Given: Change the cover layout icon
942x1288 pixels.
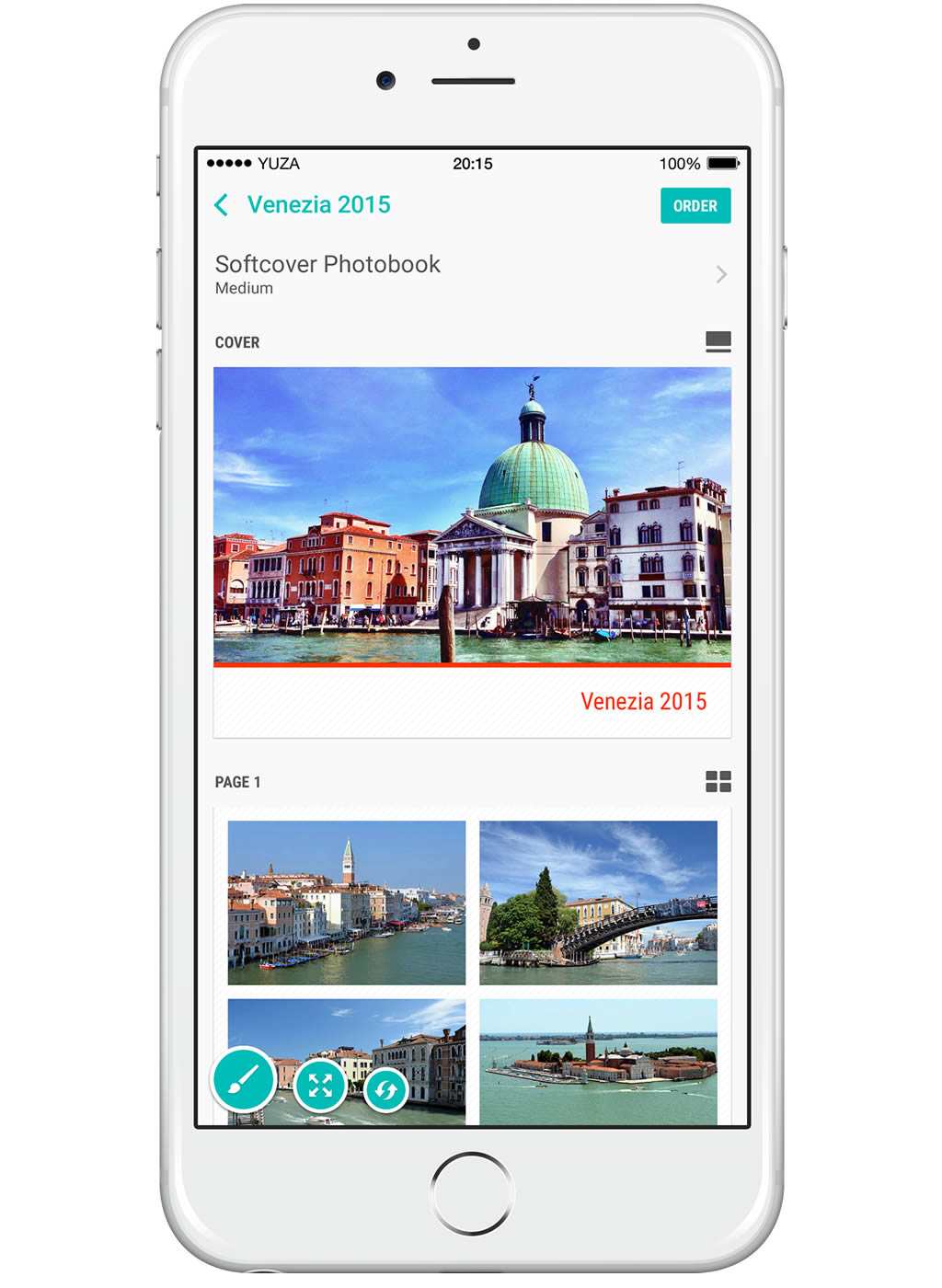Looking at the screenshot, I should point(718,342).
